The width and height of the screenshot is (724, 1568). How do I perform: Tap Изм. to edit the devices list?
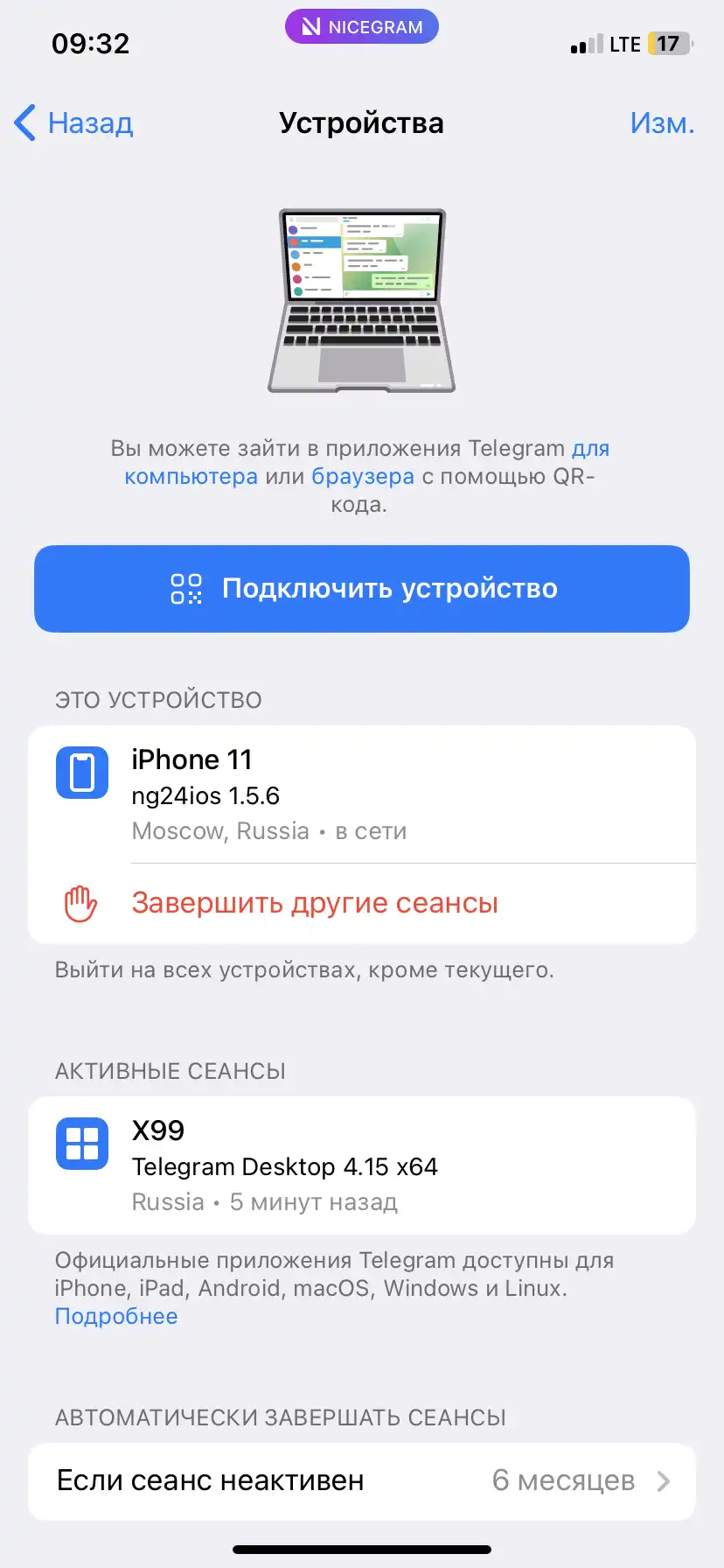[x=662, y=123]
